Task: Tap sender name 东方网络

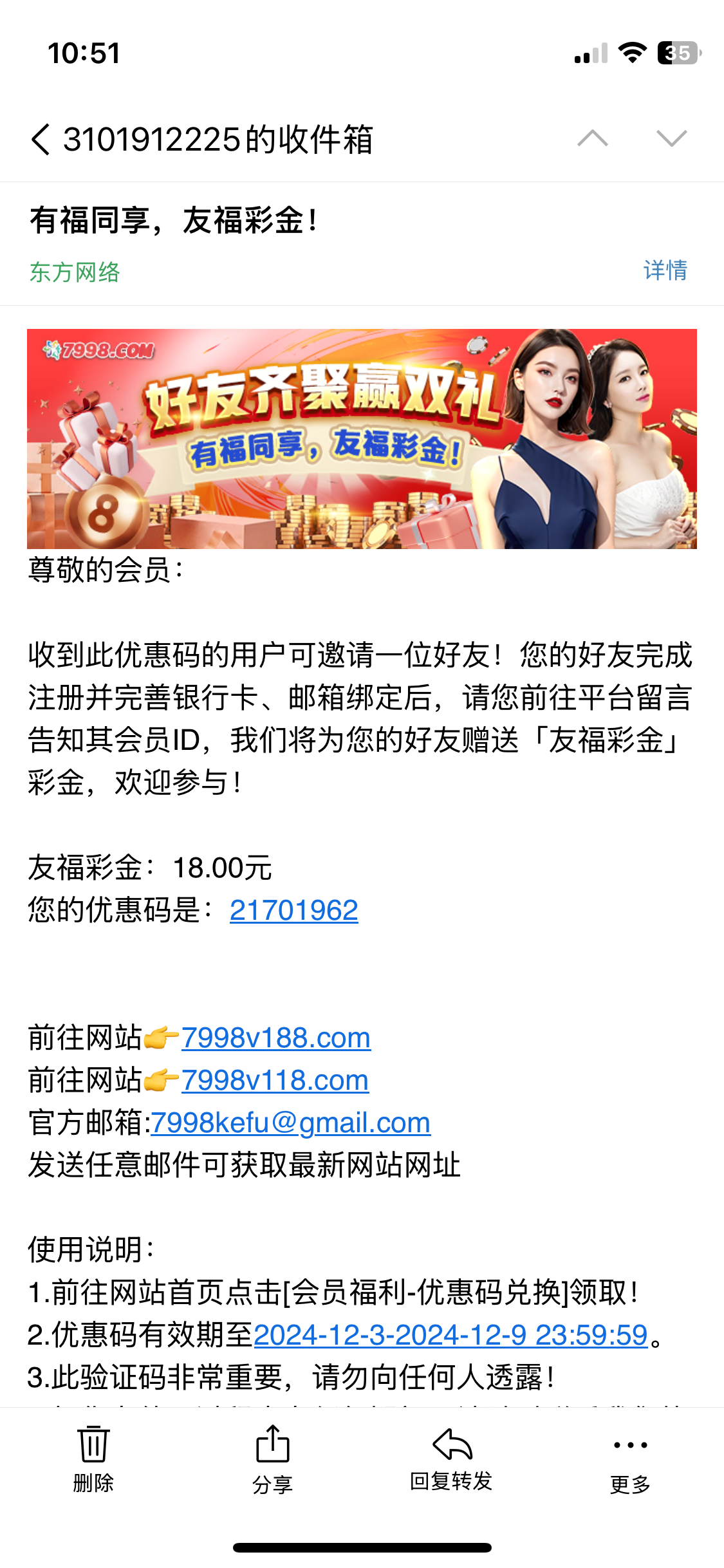Action: click(75, 272)
